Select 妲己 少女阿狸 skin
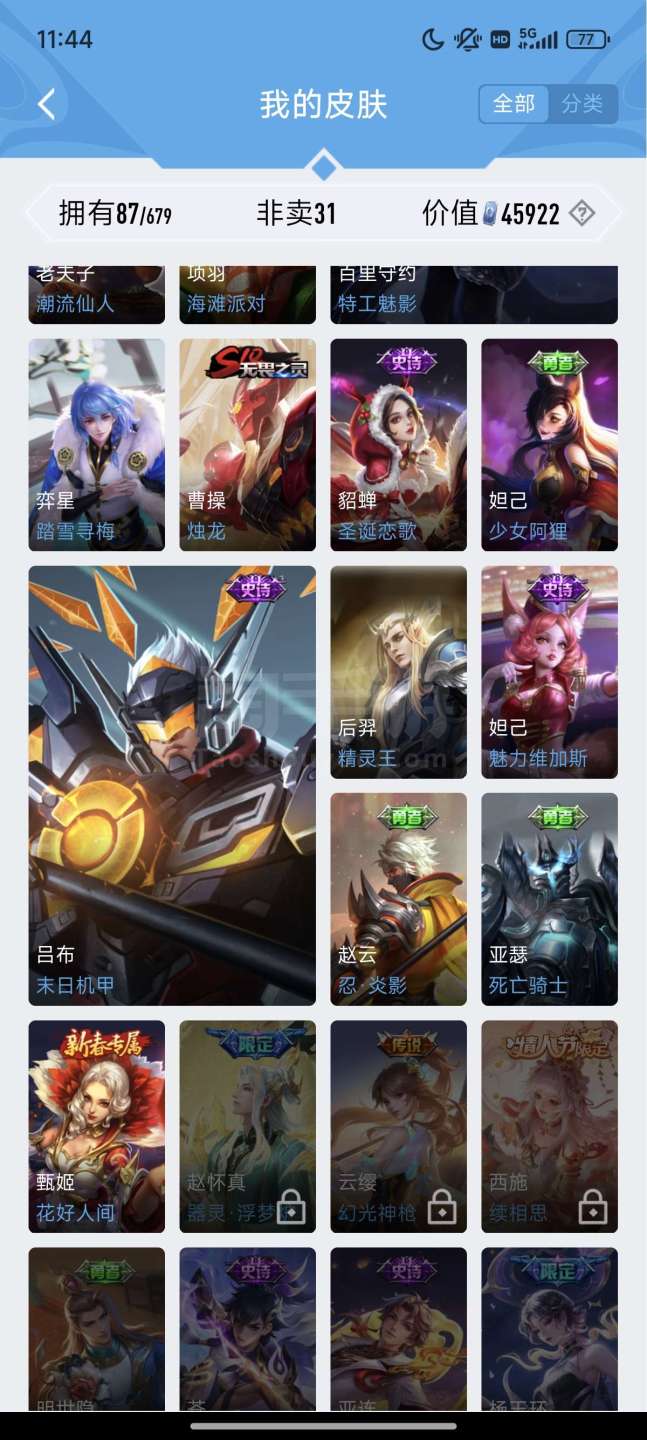The image size is (647, 1440). point(549,444)
